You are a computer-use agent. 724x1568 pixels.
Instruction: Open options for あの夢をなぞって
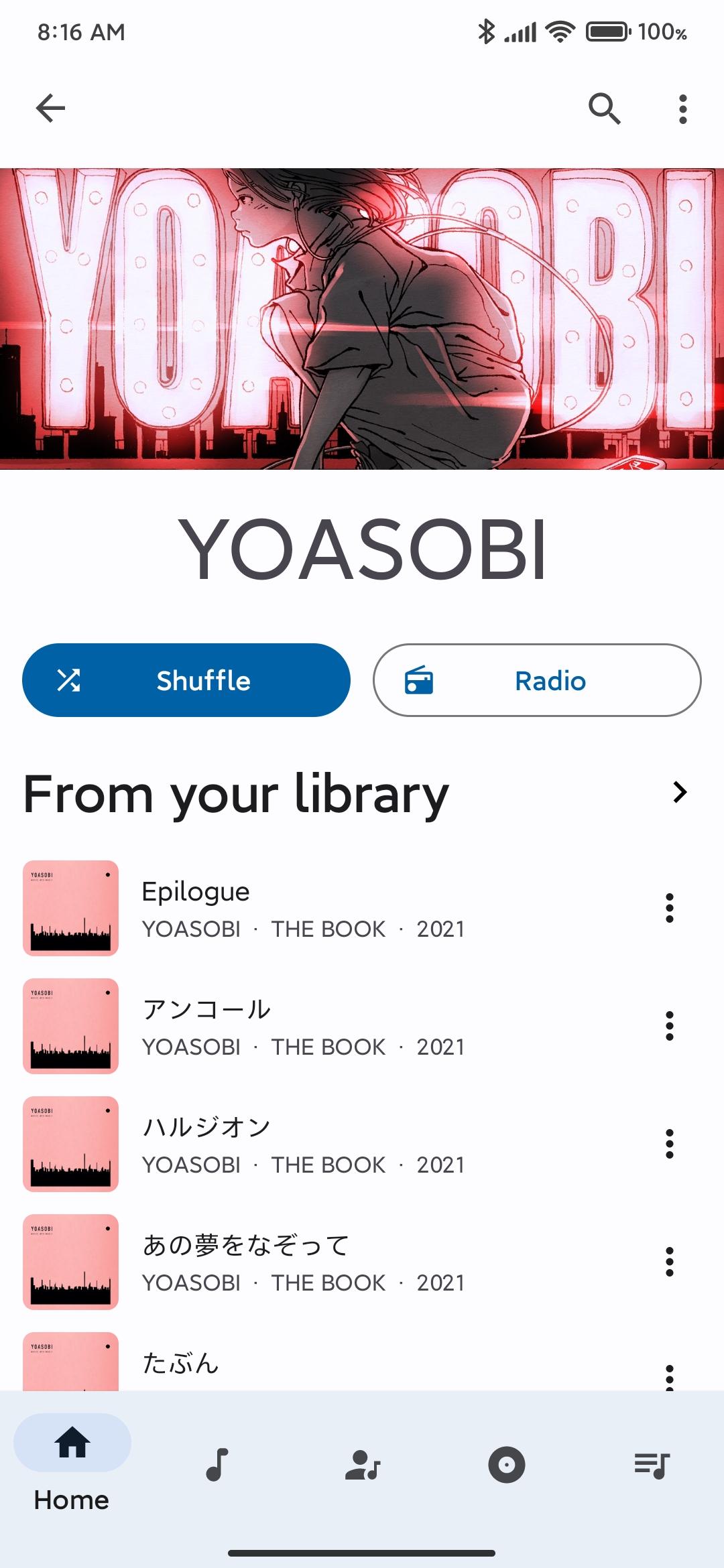[669, 1262]
